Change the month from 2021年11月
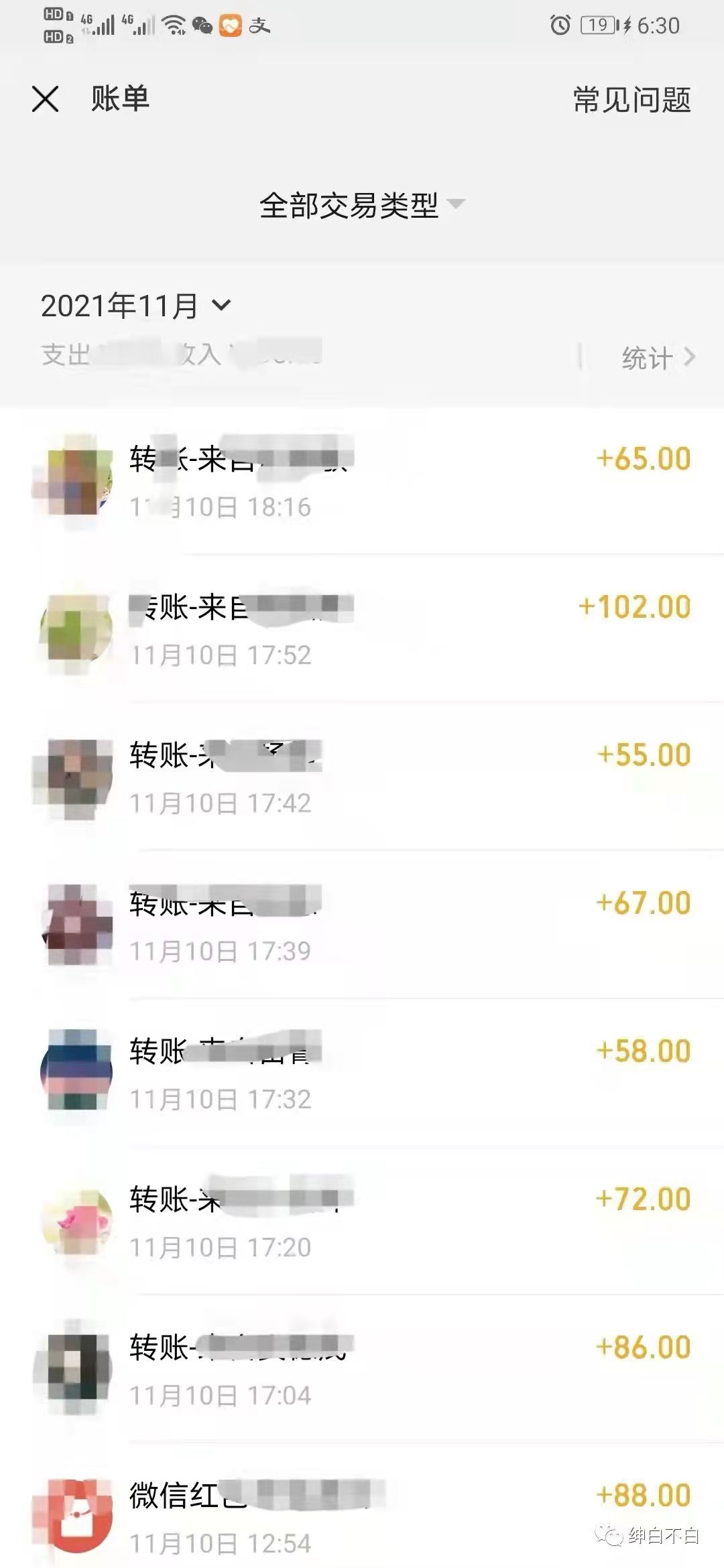The height and width of the screenshot is (1568, 724). point(135,306)
